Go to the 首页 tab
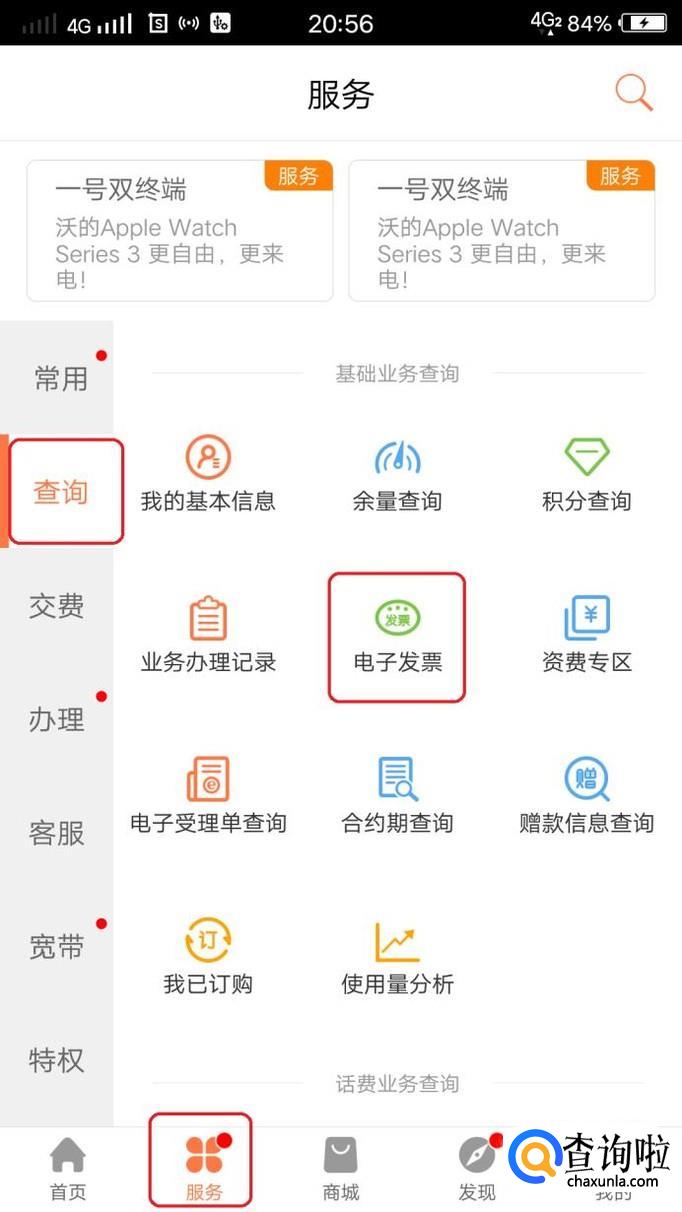 (x=68, y=1168)
